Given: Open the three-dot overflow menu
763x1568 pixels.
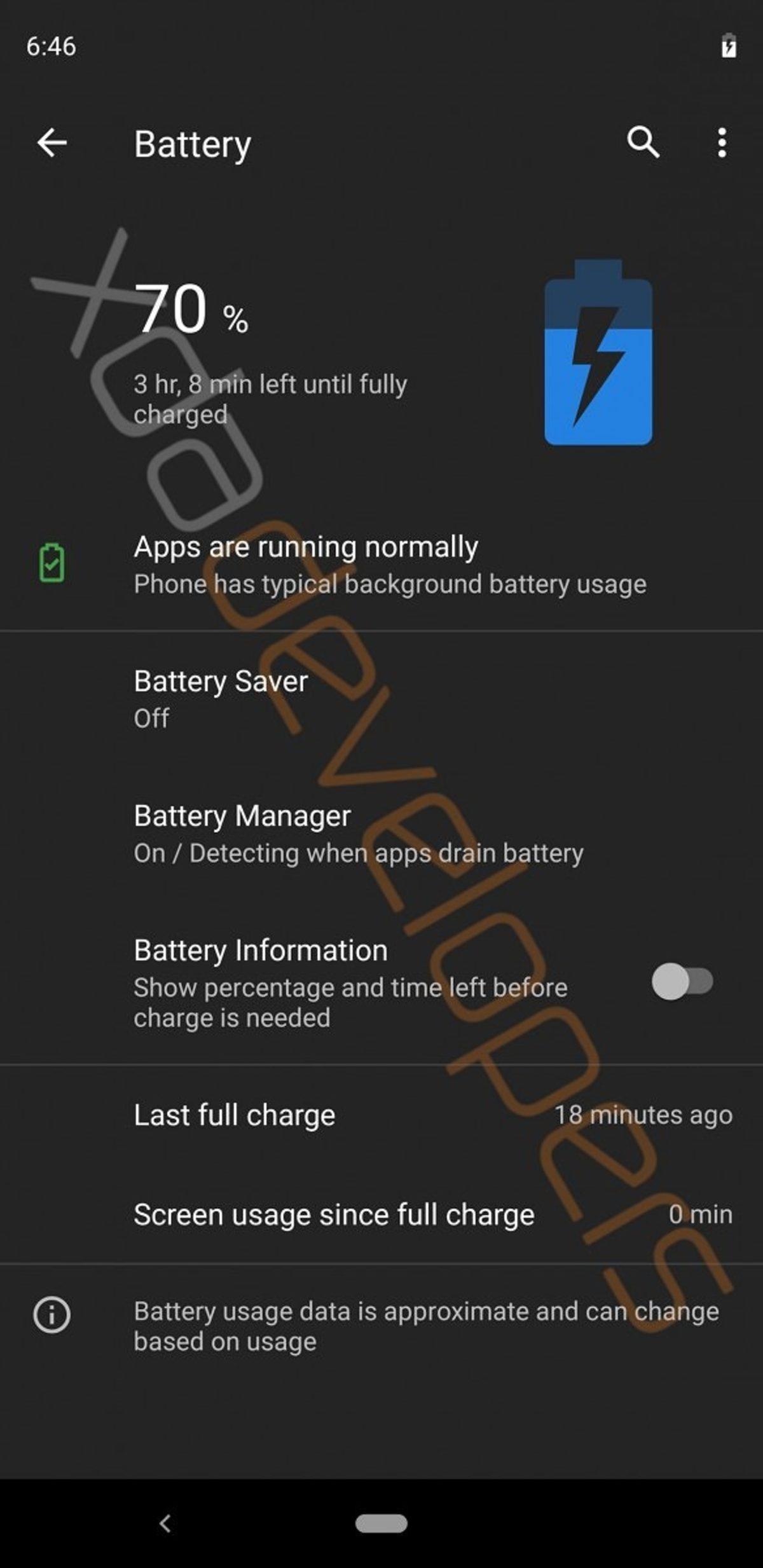Looking at the screenshot, I should click(x=722, y=144).
